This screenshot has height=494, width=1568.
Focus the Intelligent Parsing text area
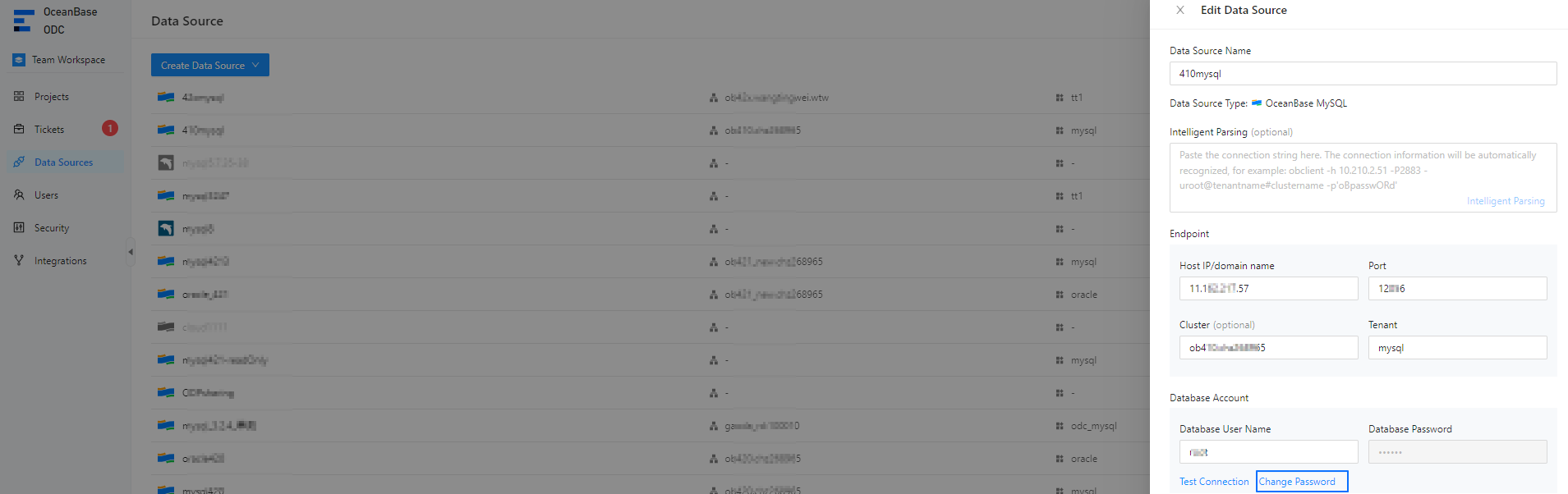tap(1362, 171)
